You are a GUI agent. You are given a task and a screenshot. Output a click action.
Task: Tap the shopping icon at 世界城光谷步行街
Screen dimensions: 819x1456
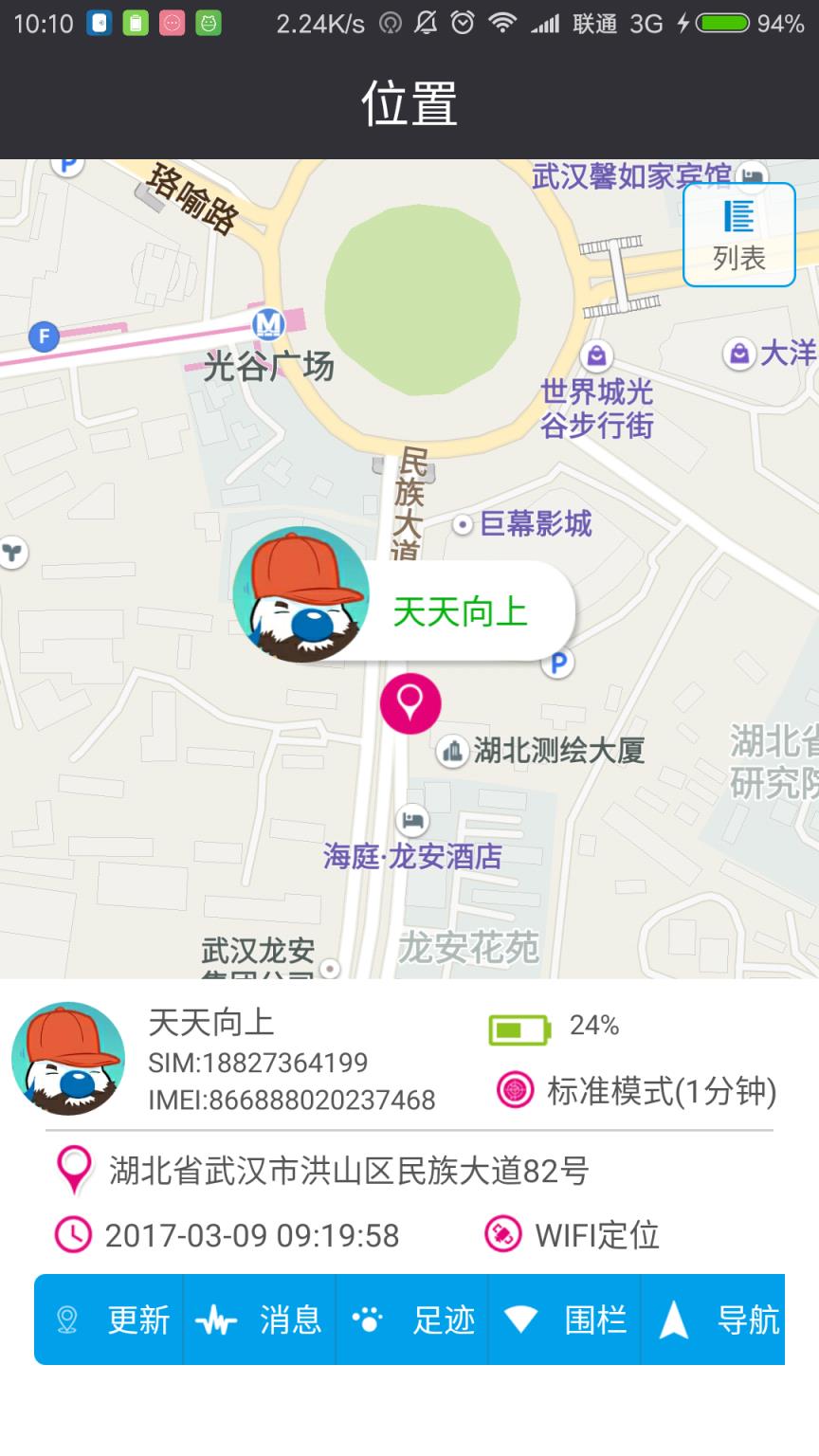(x=596, y=355)
